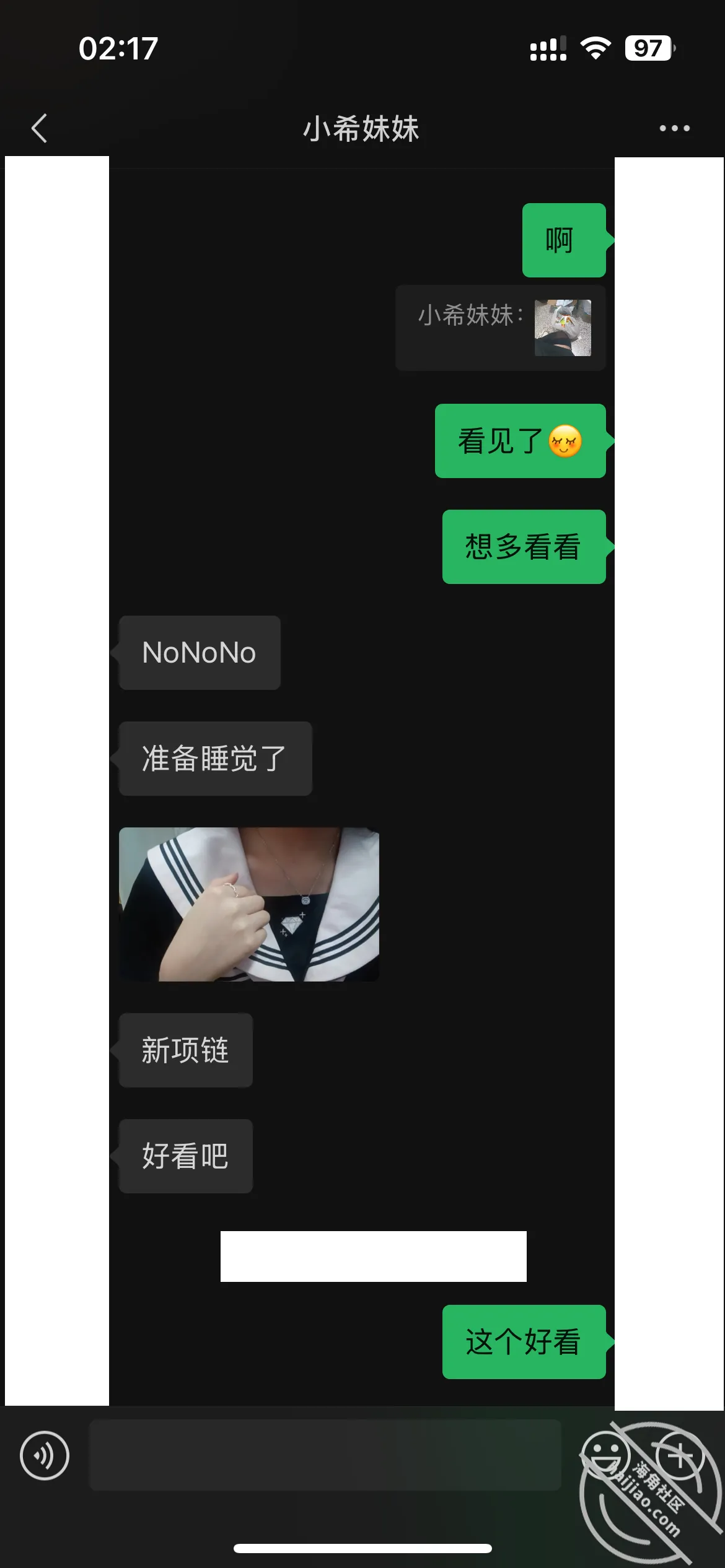Open the quoted 小希妹妹 image message
Screen dimensions: 725x1568
pyautogui.click(x=501, y=328)
